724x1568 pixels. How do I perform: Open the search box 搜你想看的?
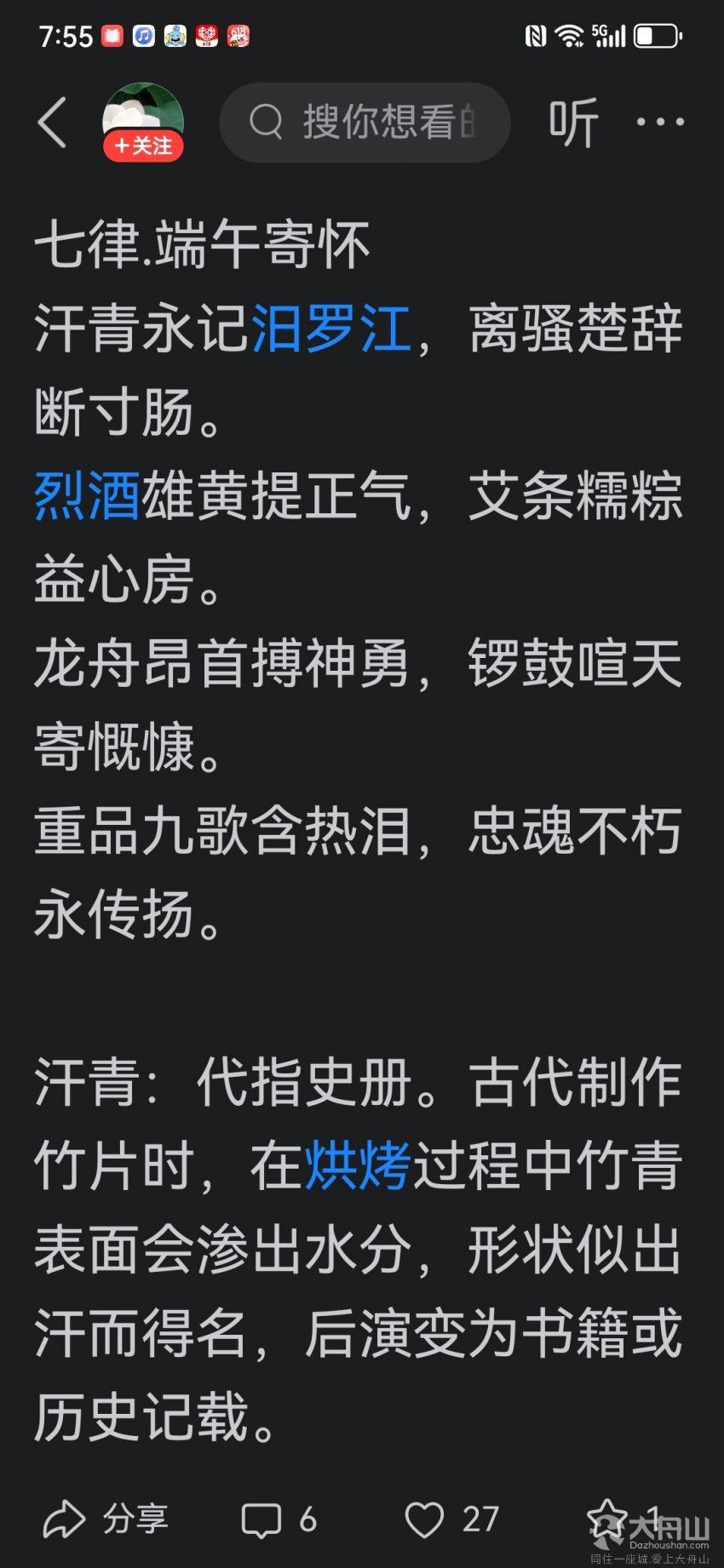[365, 123]
